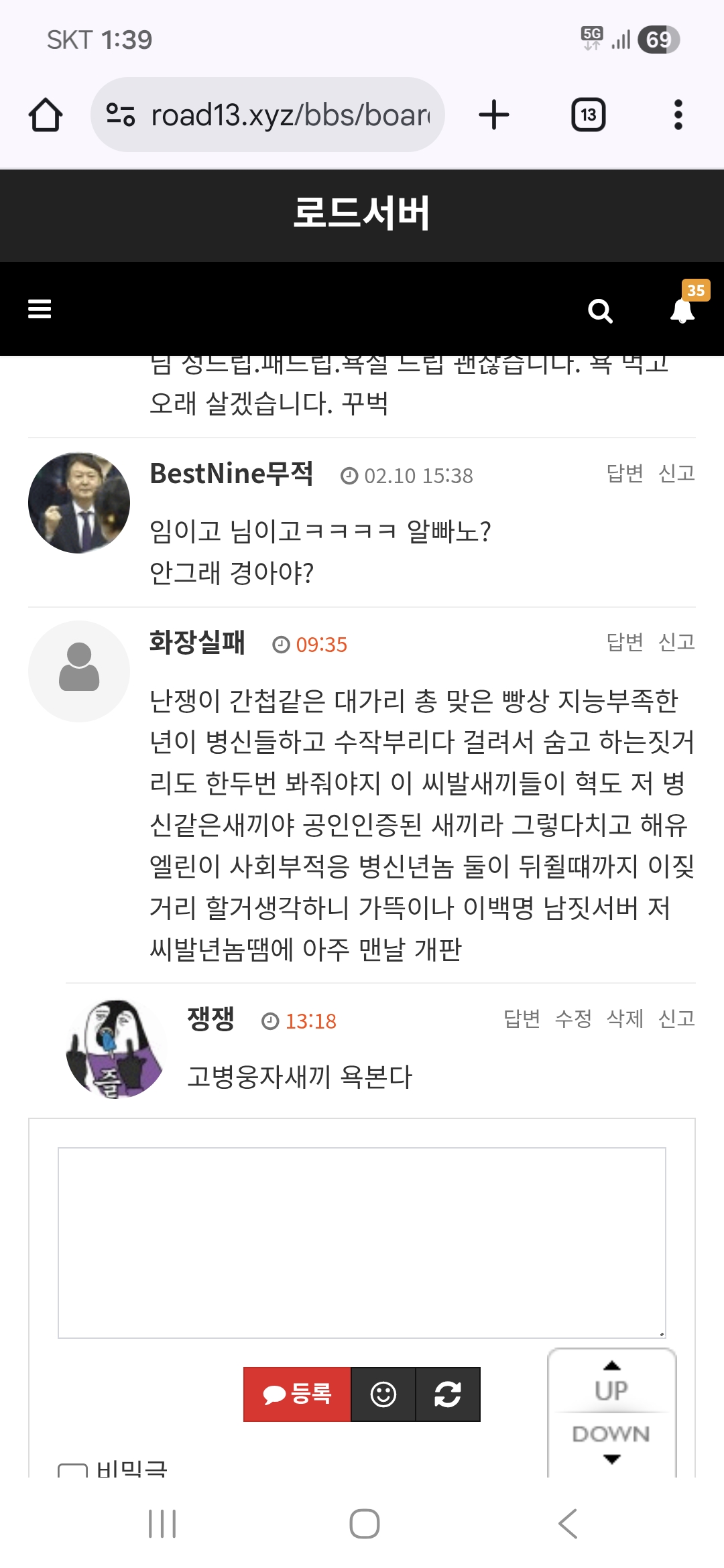724x1568 pixels.
Task: Open the browser overflow menu
Action: coord(678,115)
